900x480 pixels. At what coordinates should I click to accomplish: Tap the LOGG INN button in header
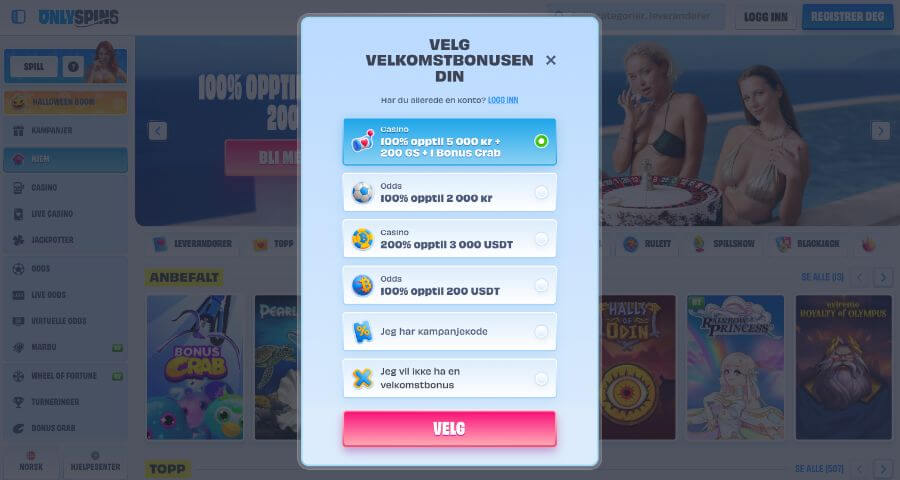click(x=765, y=17)
